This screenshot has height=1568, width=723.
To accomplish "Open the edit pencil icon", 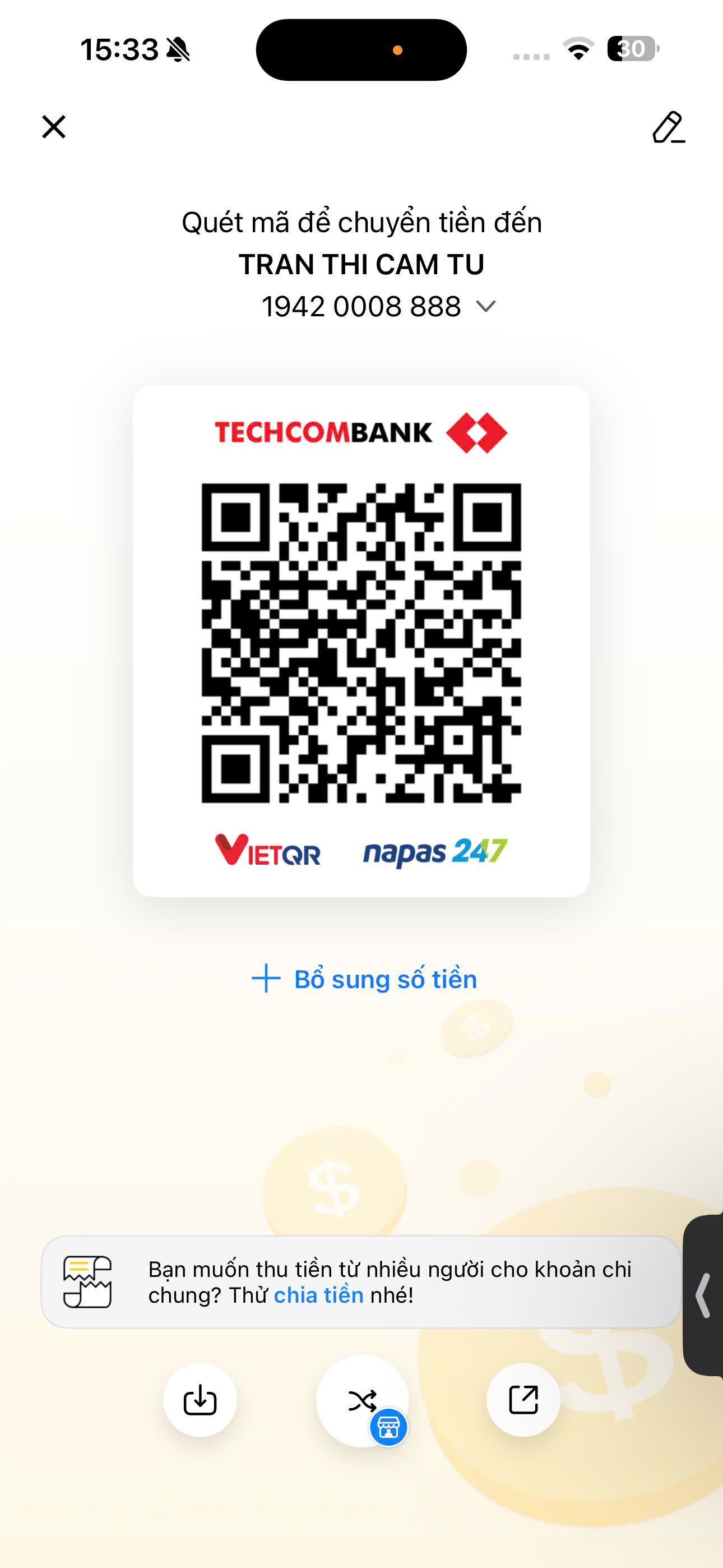I will tap(668, 127).
